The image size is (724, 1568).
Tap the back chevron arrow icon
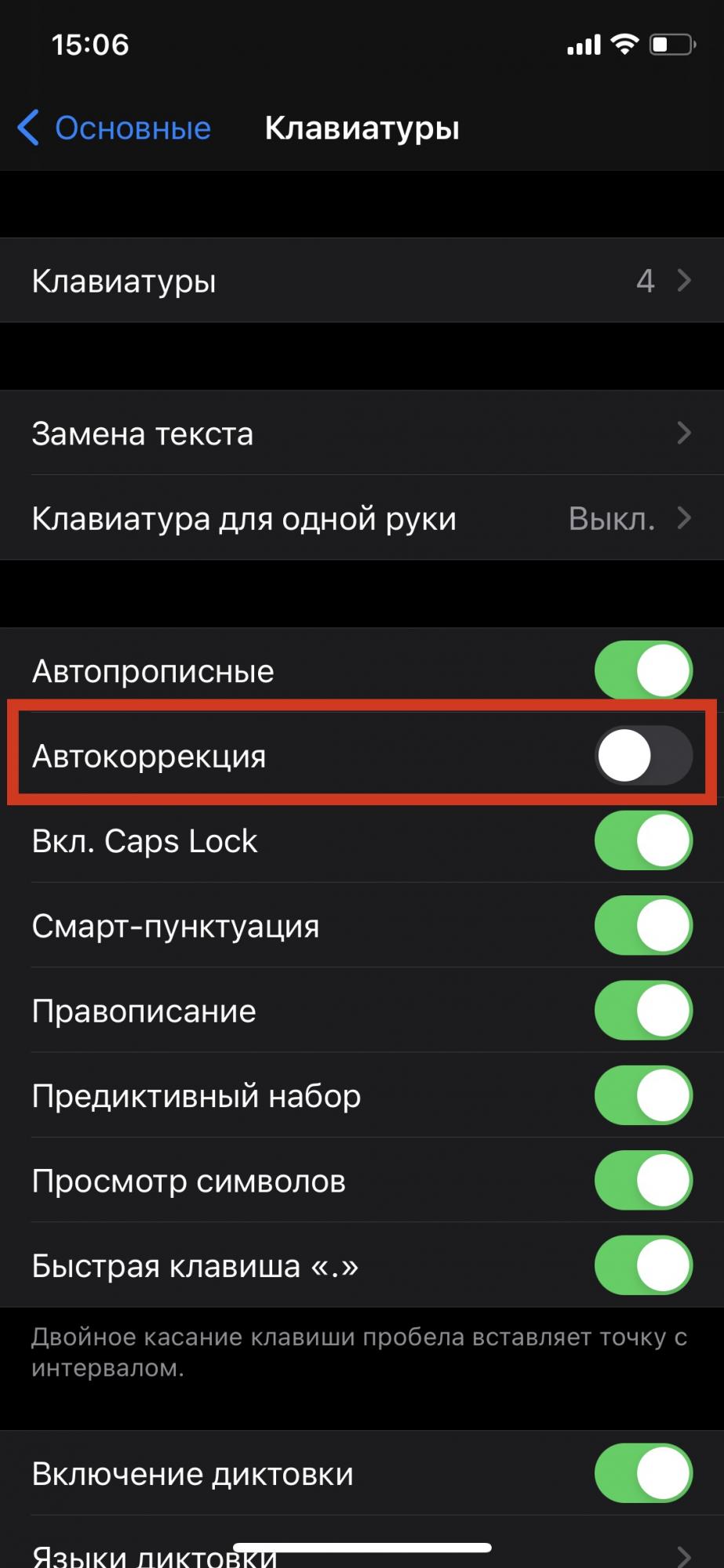pyautogui.click(x=29, y=128)
